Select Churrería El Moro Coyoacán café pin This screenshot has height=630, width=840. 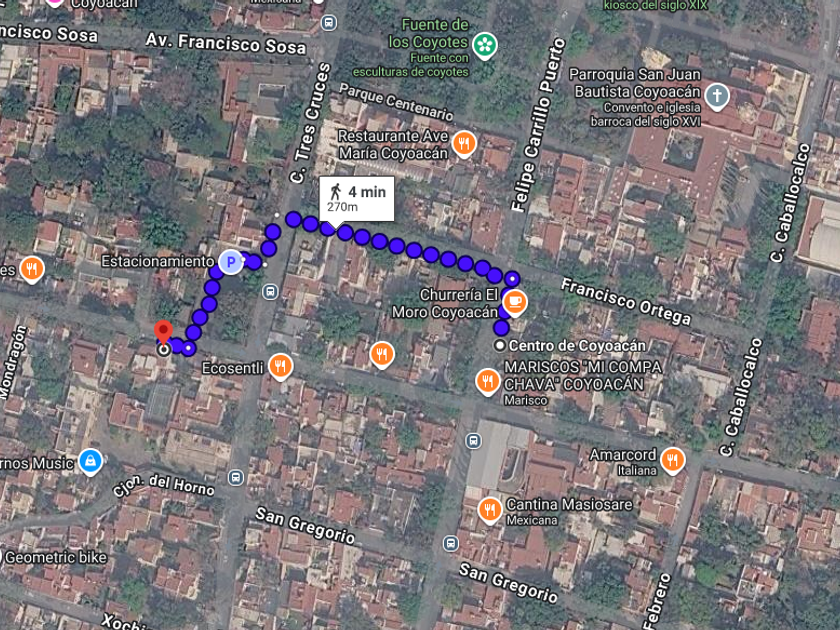pos(515,302)
